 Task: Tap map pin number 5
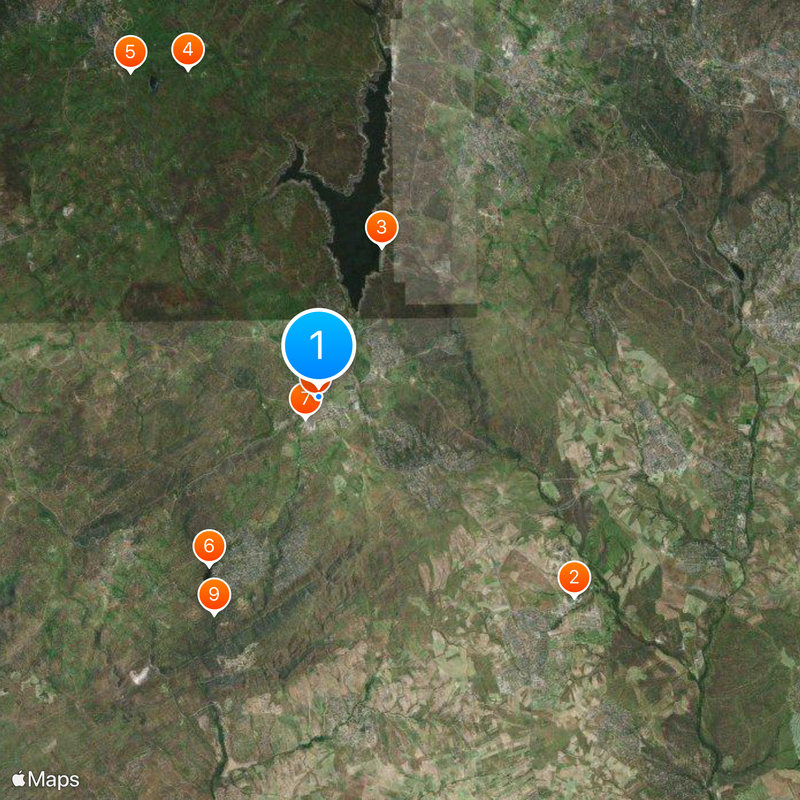130,52
